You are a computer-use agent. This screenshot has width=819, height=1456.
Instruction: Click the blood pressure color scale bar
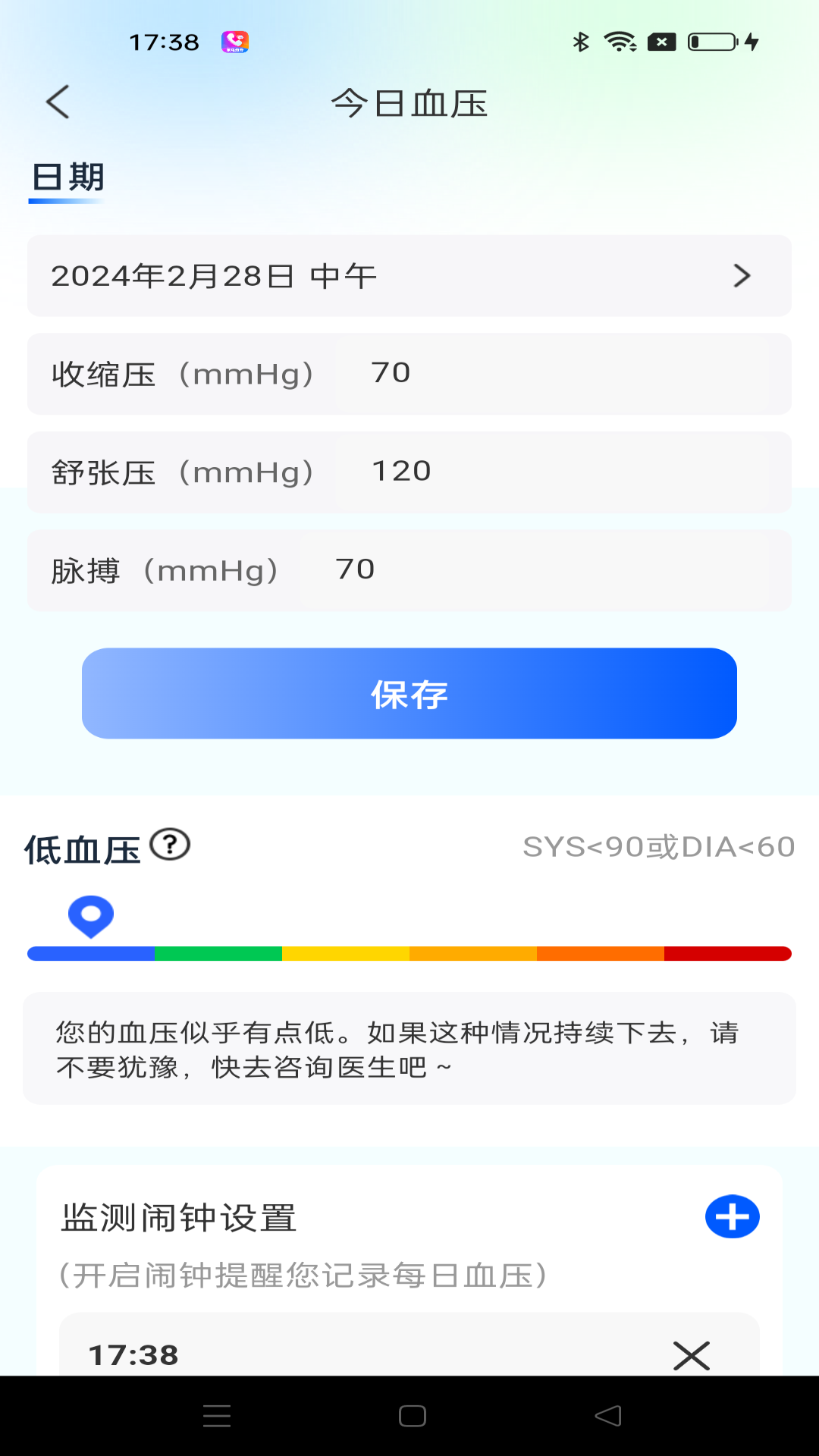[x=409, y=954]
